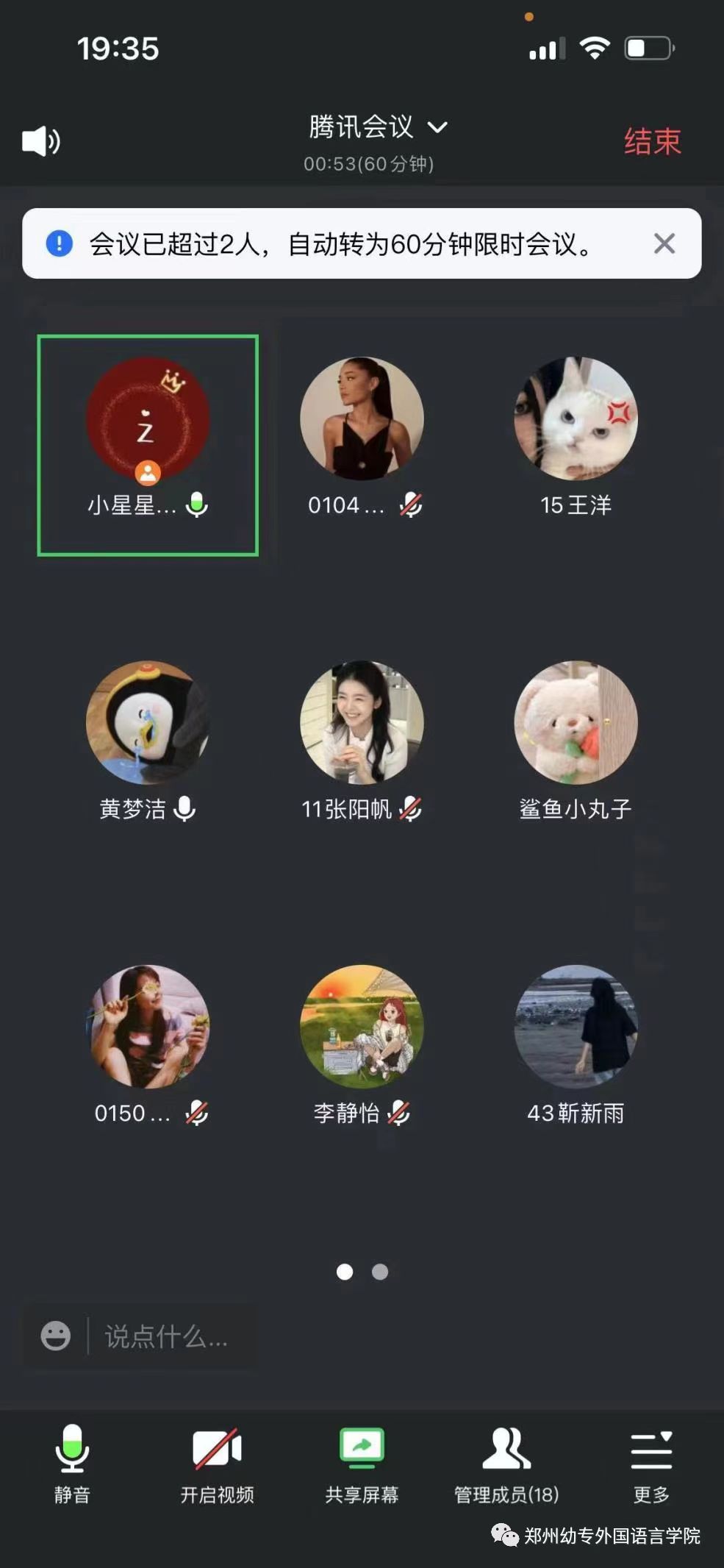Select participant tile 11张阳帆
The height and width of the screenshot is (1568, 724).
(x=362, y=739)
